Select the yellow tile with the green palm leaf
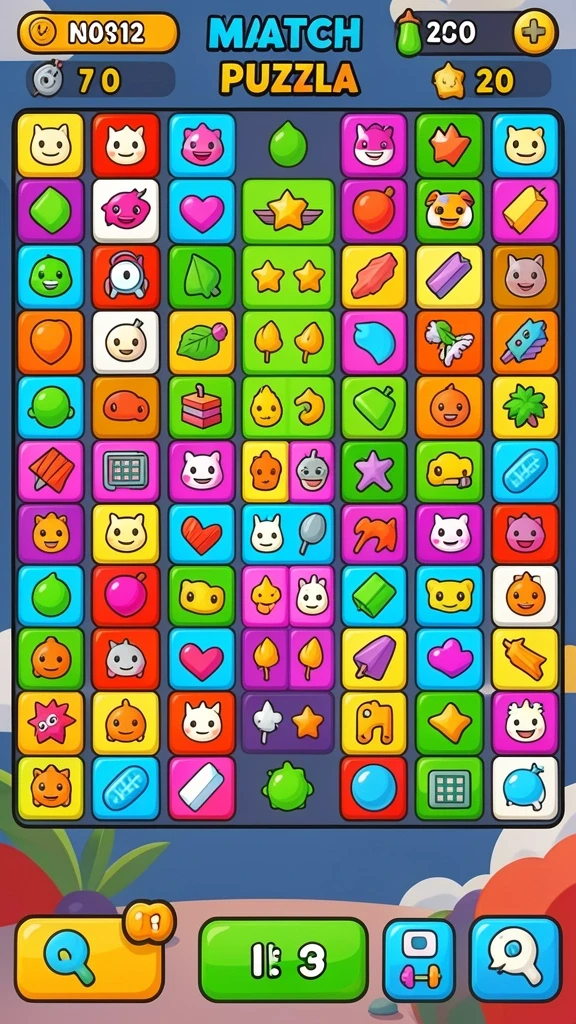 525,407
